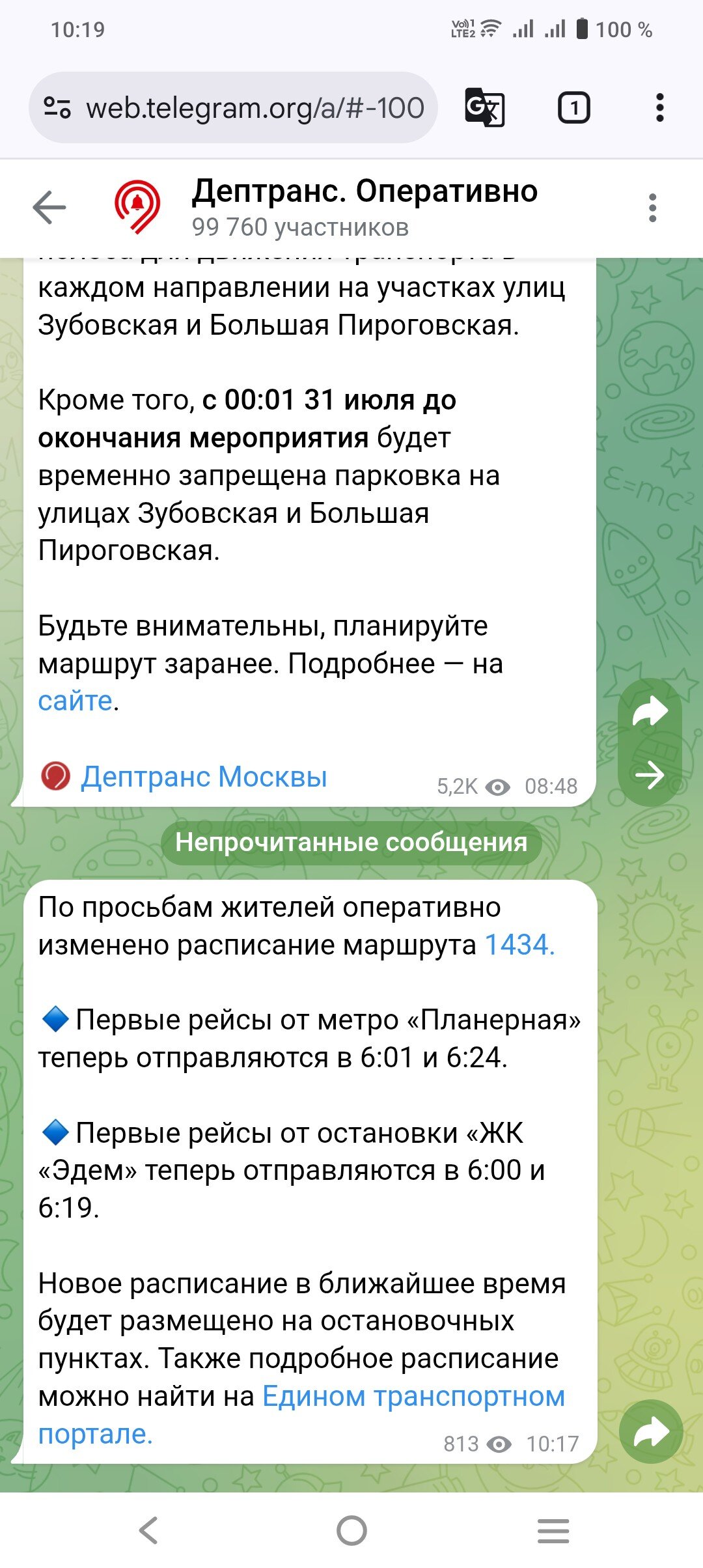Open the channel's three-dot menu
This screenshot has width=703, height=1568.
653,208
